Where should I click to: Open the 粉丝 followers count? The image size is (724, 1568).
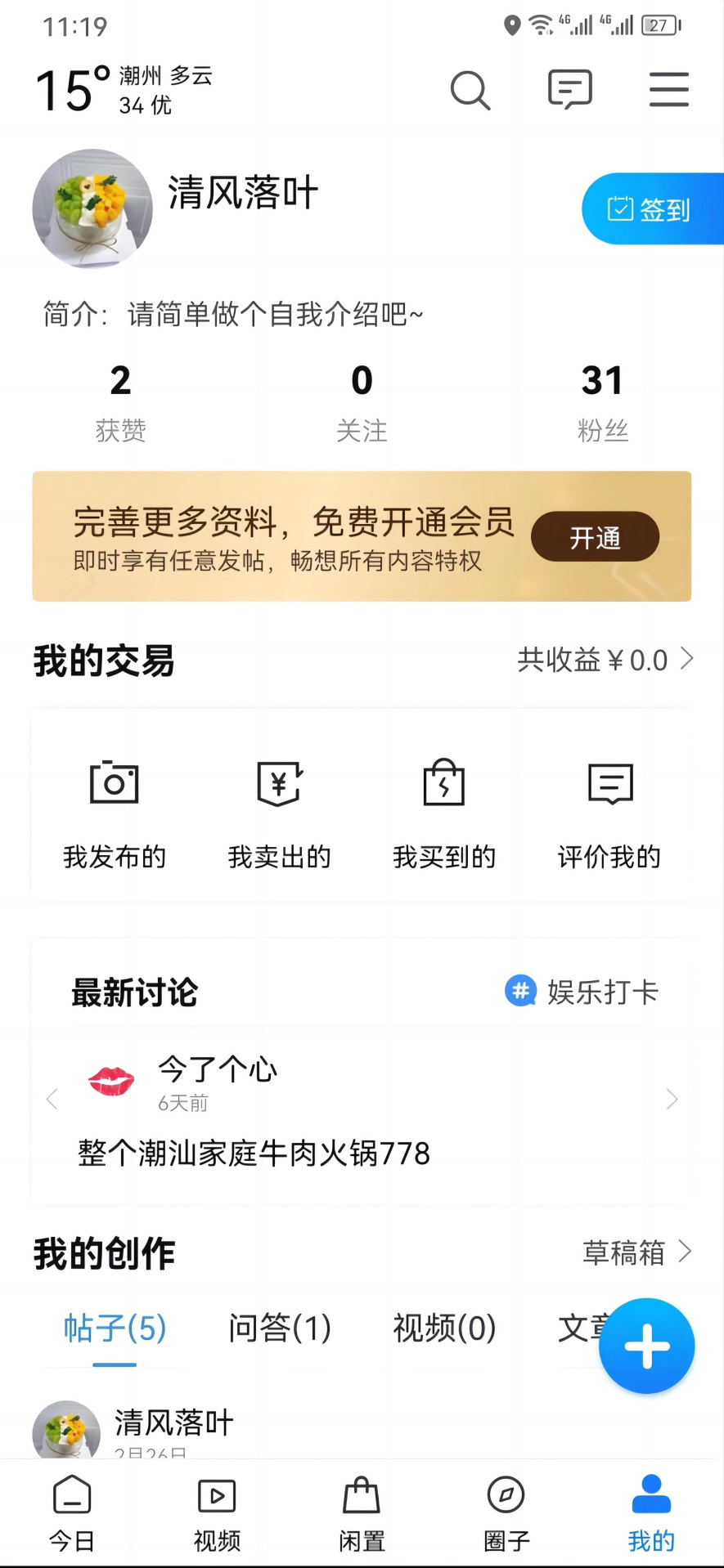click(603, 399)
